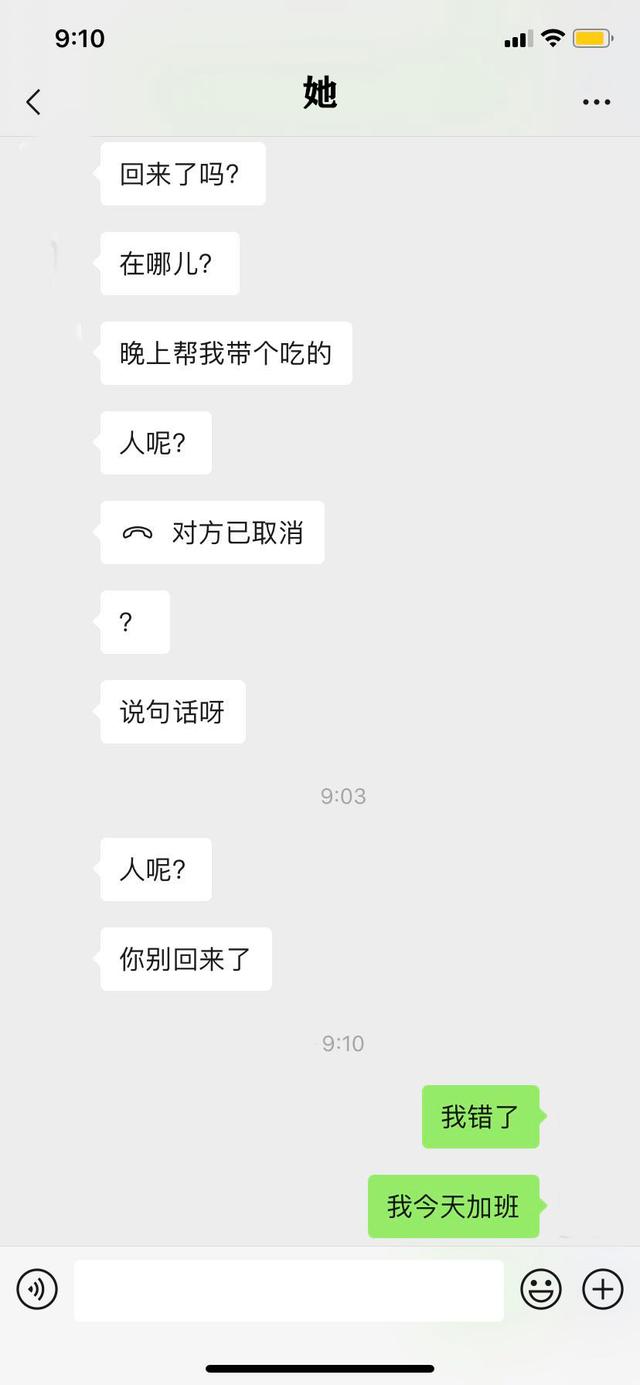Go back from the chat with 她
This screenshot has height=1385, width=640.
[34, 101]
